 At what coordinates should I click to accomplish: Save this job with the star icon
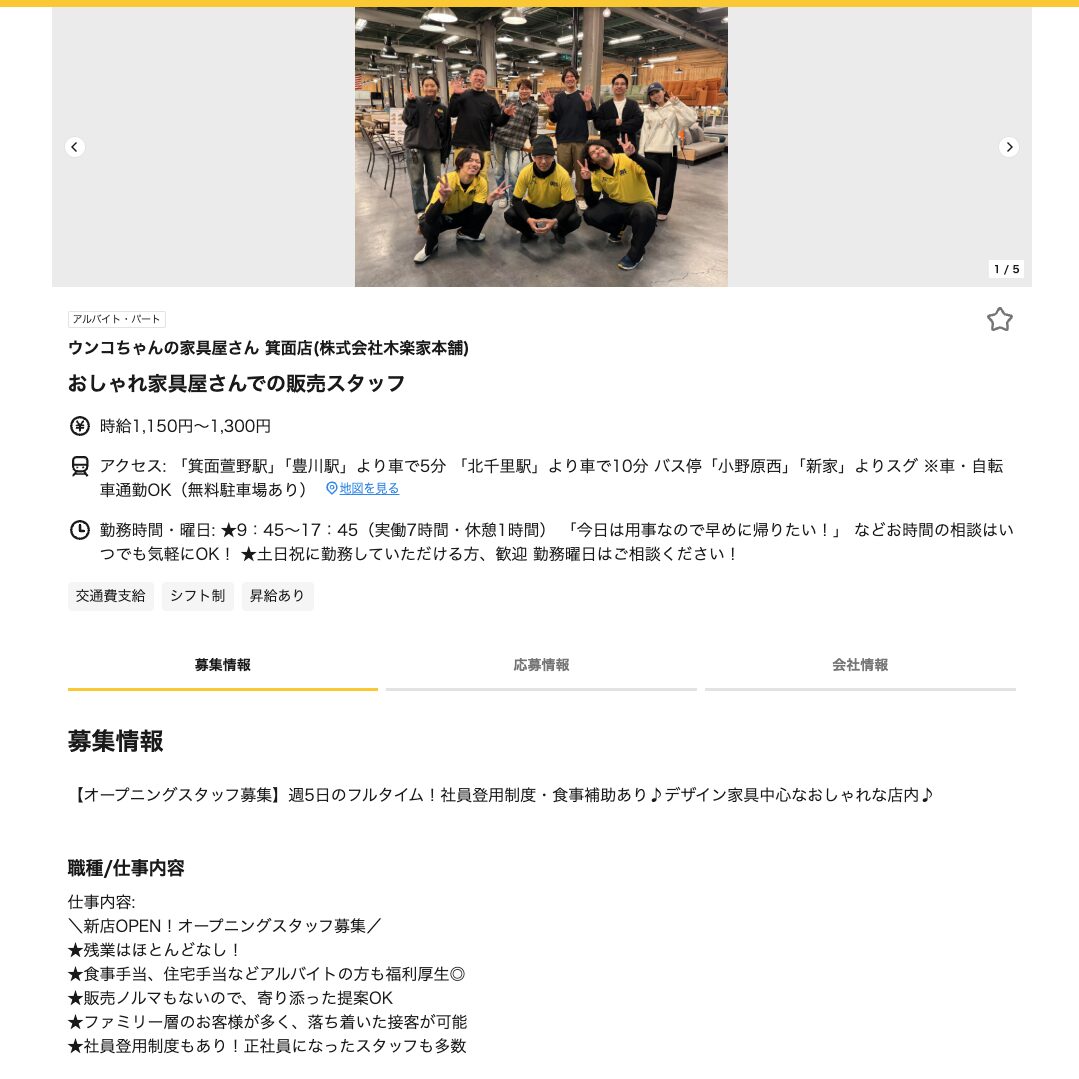(x=999, y=320)
